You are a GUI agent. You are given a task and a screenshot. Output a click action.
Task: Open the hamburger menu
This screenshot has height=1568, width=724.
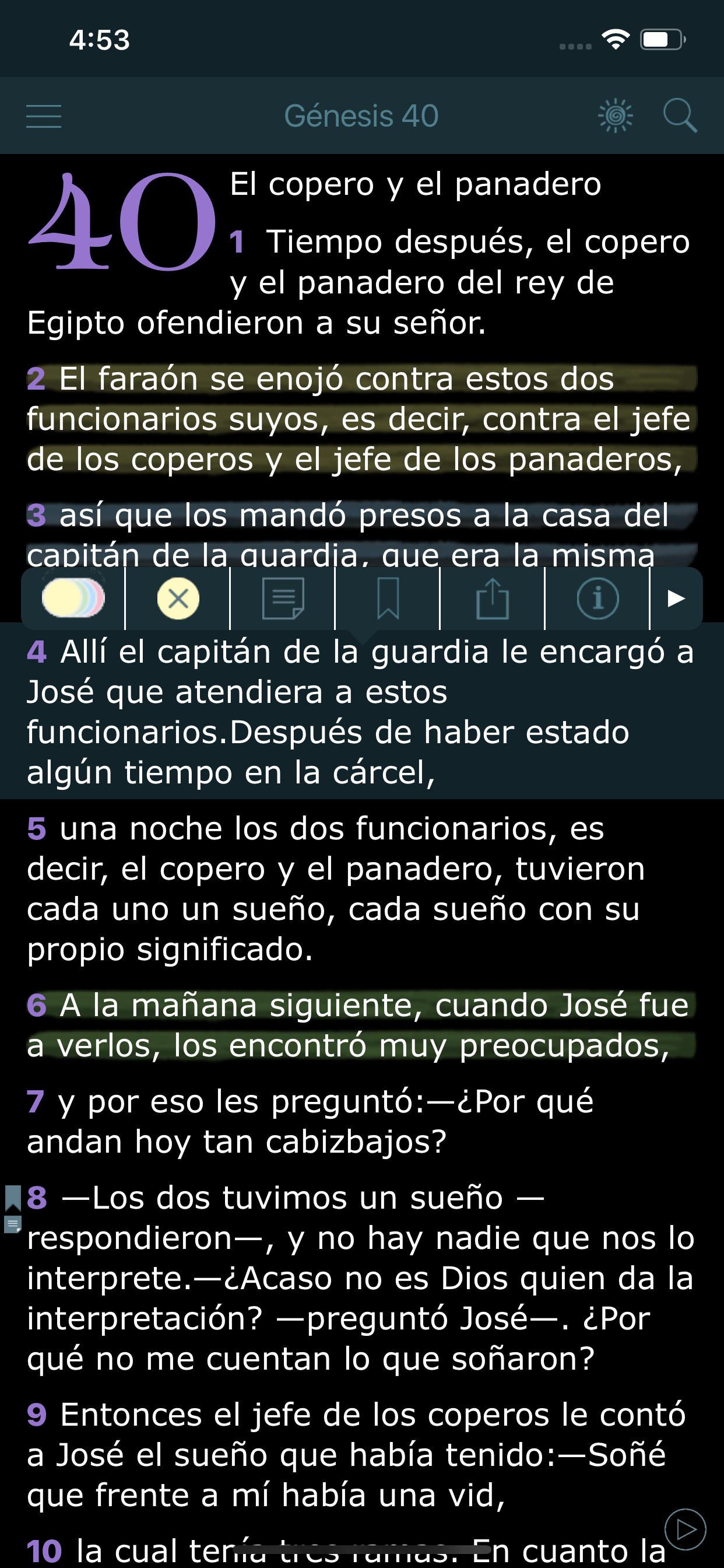point(44,116)
